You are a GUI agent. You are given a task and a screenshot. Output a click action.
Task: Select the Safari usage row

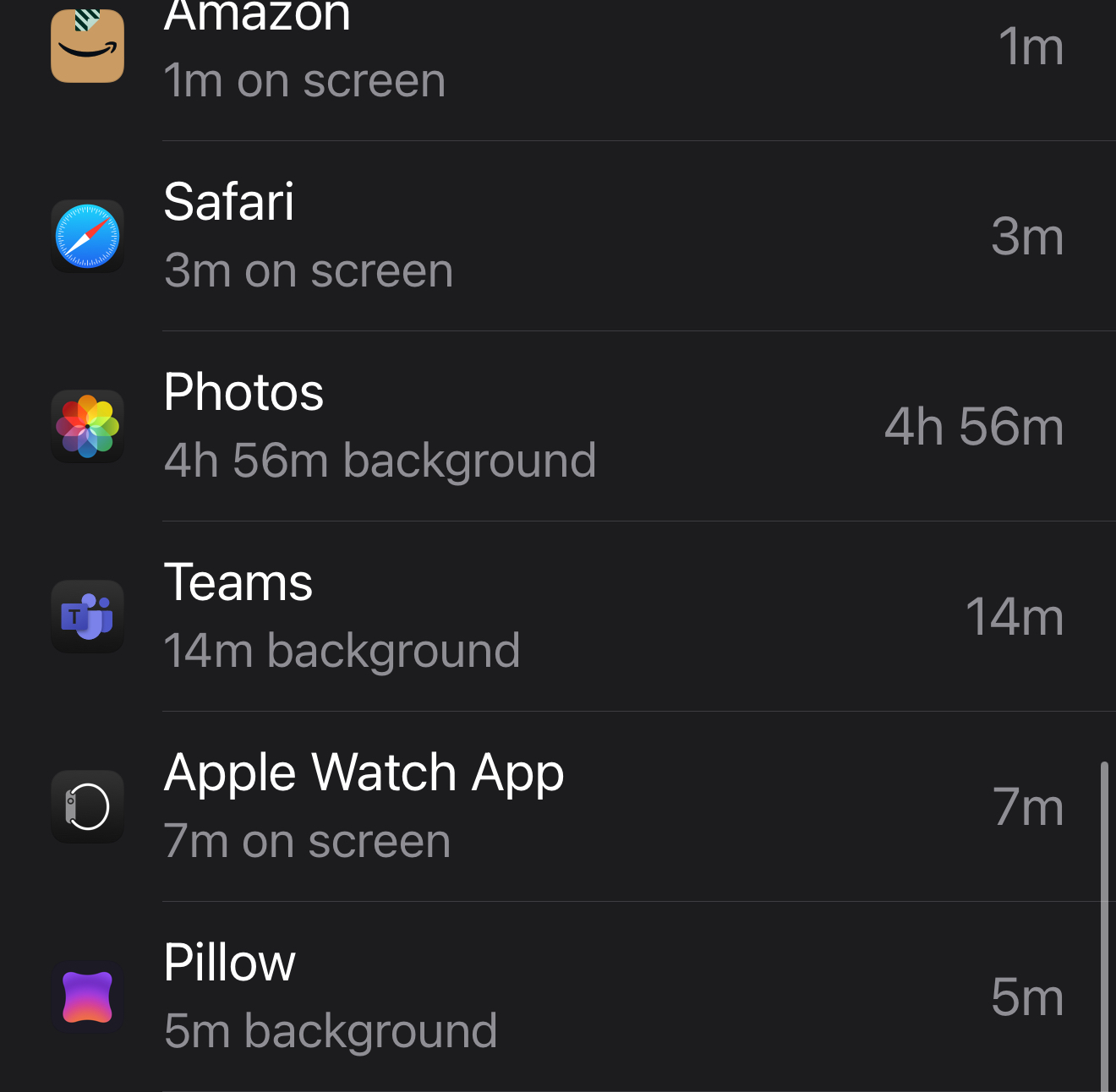558,237
